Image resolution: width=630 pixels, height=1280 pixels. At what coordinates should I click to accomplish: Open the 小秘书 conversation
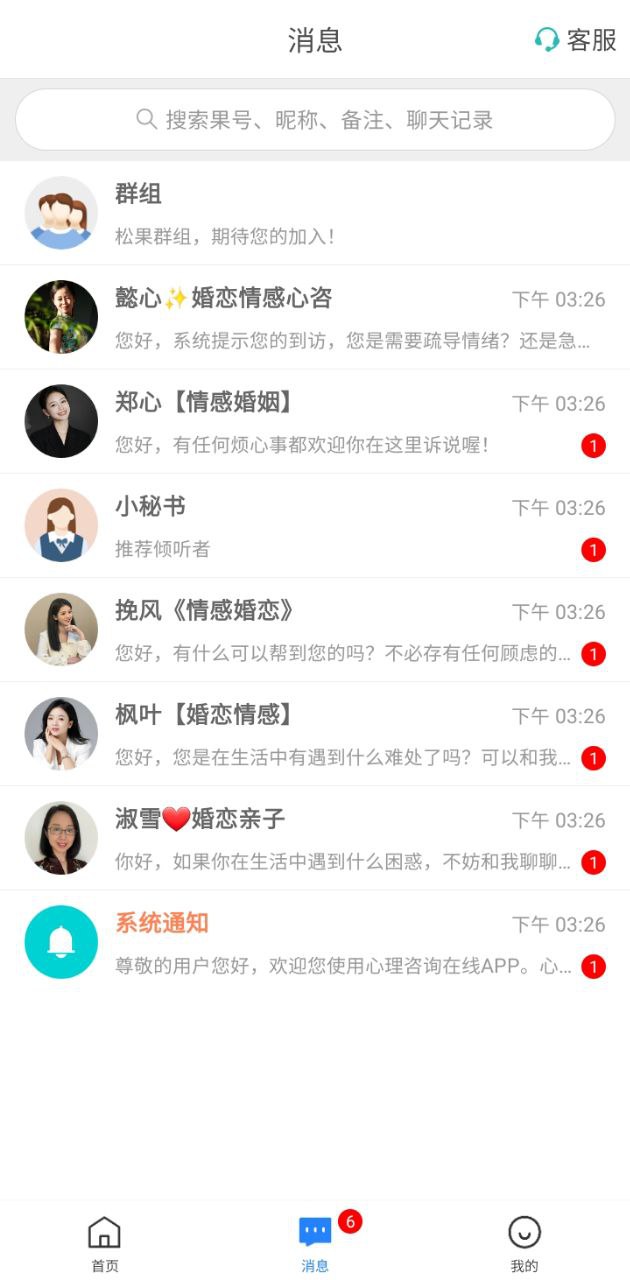pos(315,525)
